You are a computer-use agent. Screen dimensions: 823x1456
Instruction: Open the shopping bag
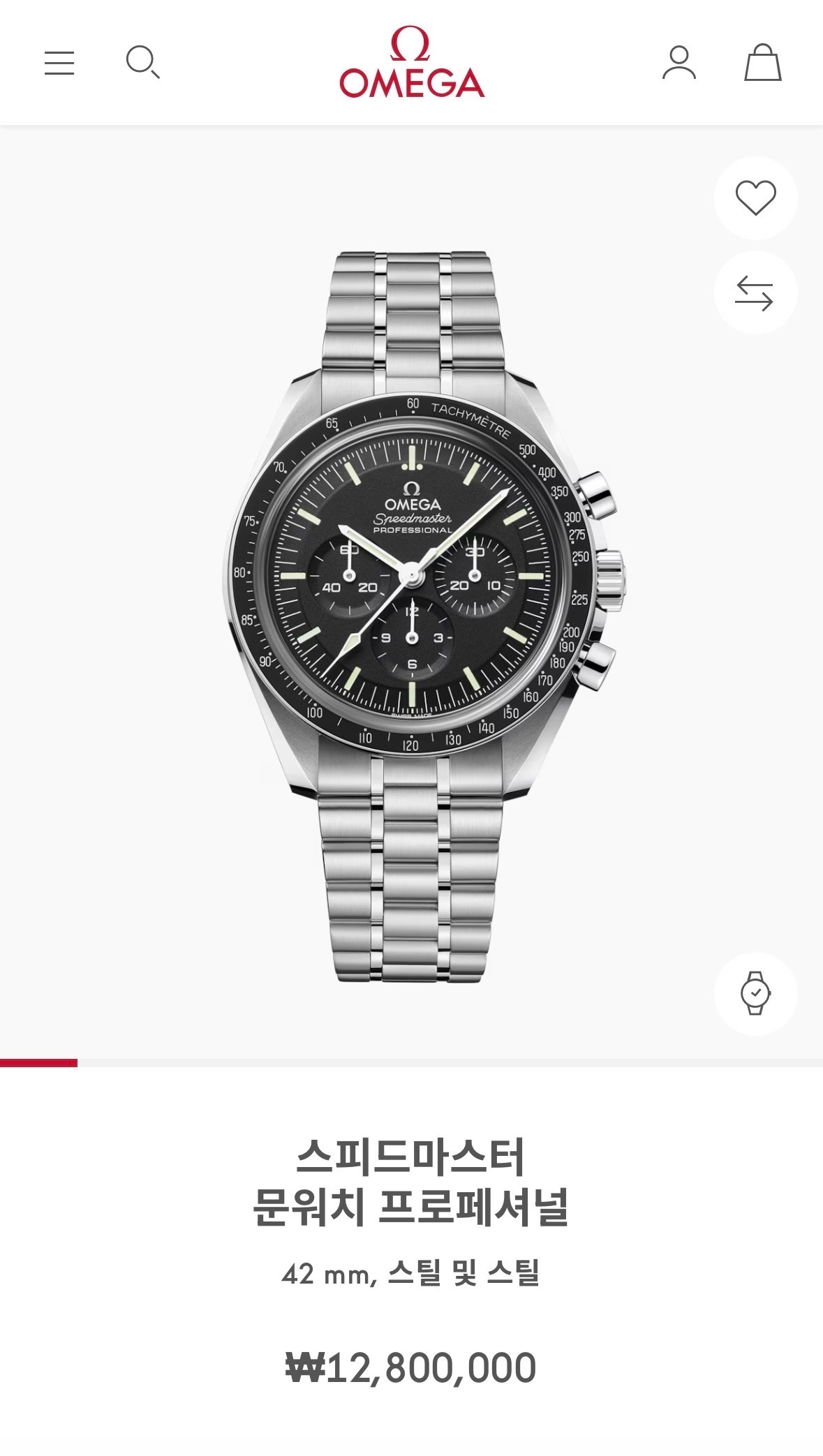[x=762, y=63]
